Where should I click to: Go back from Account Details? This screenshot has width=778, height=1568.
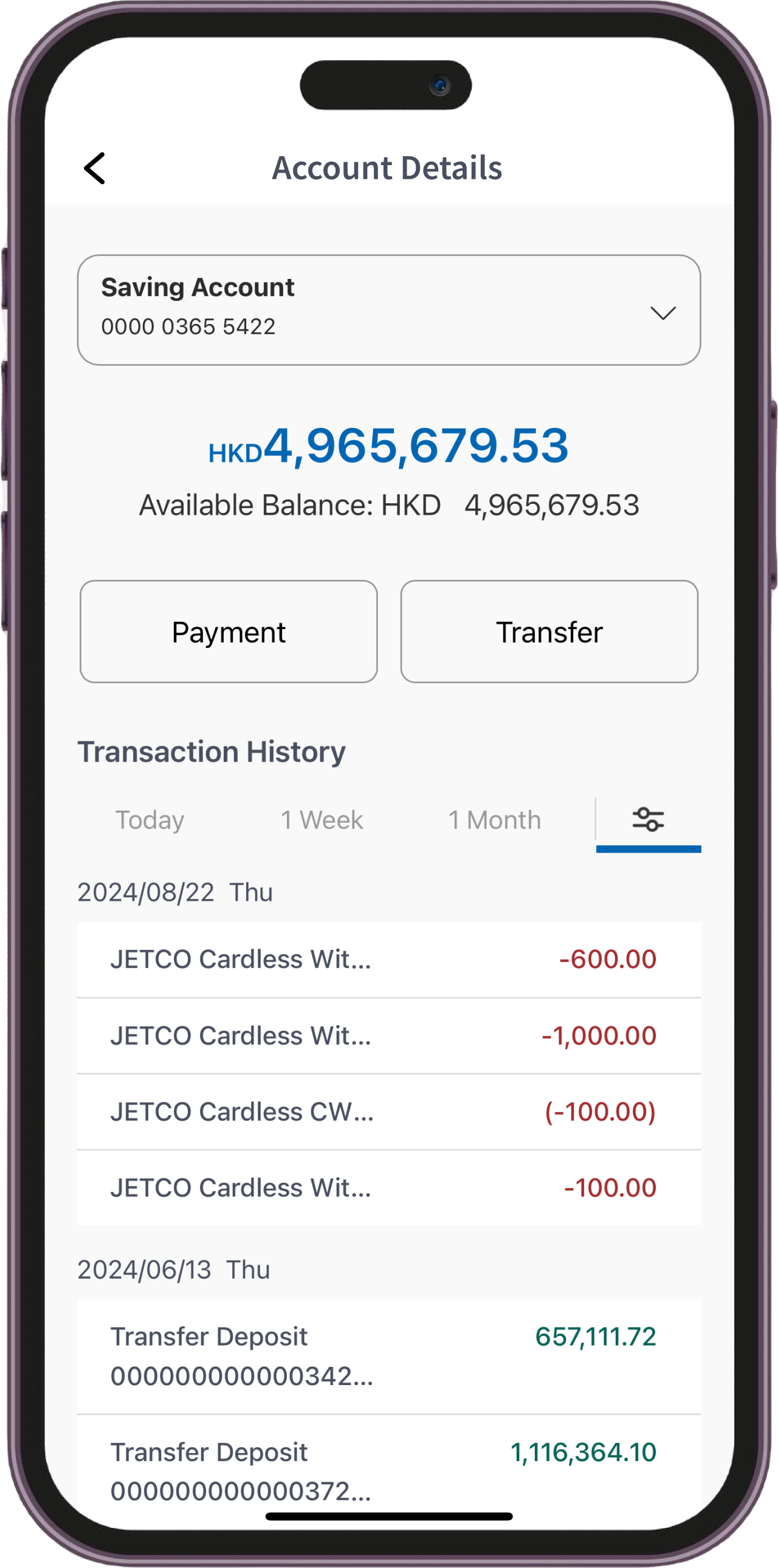pos(94,168)
